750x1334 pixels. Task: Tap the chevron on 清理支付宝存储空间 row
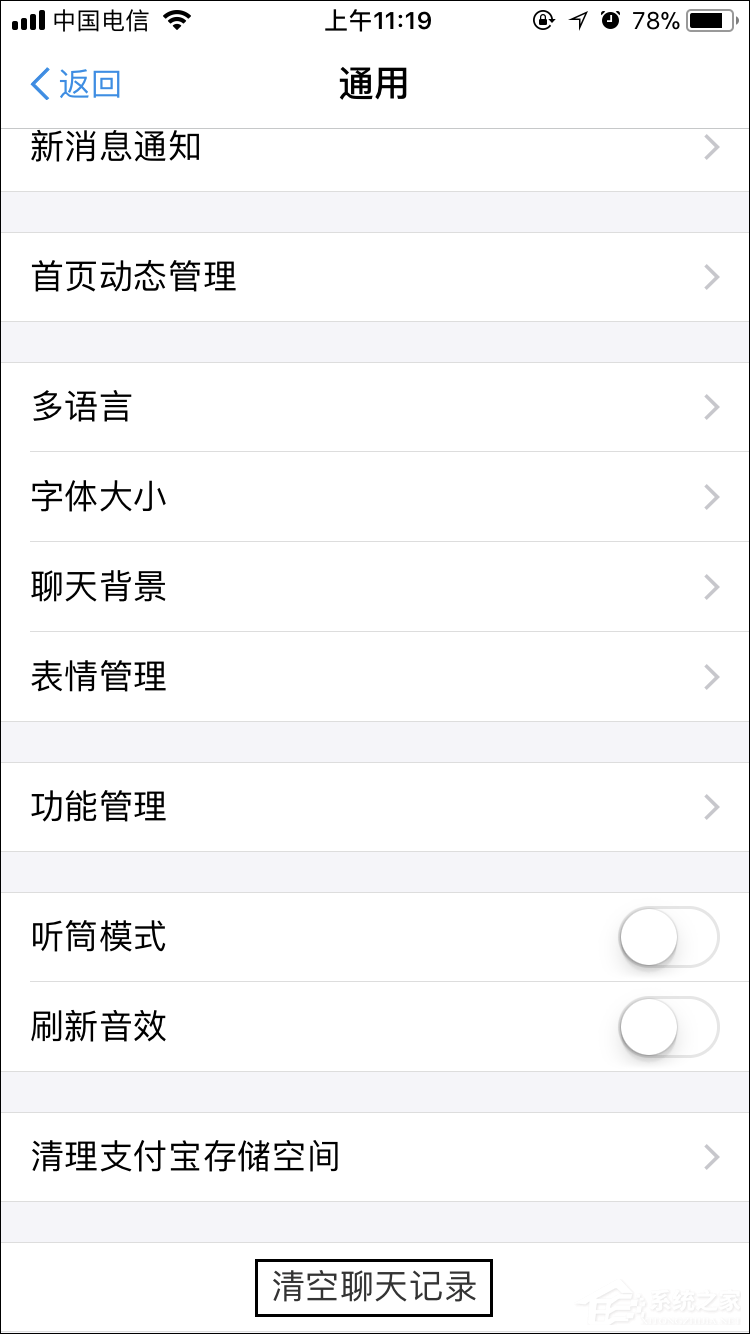coord(710,1157)
